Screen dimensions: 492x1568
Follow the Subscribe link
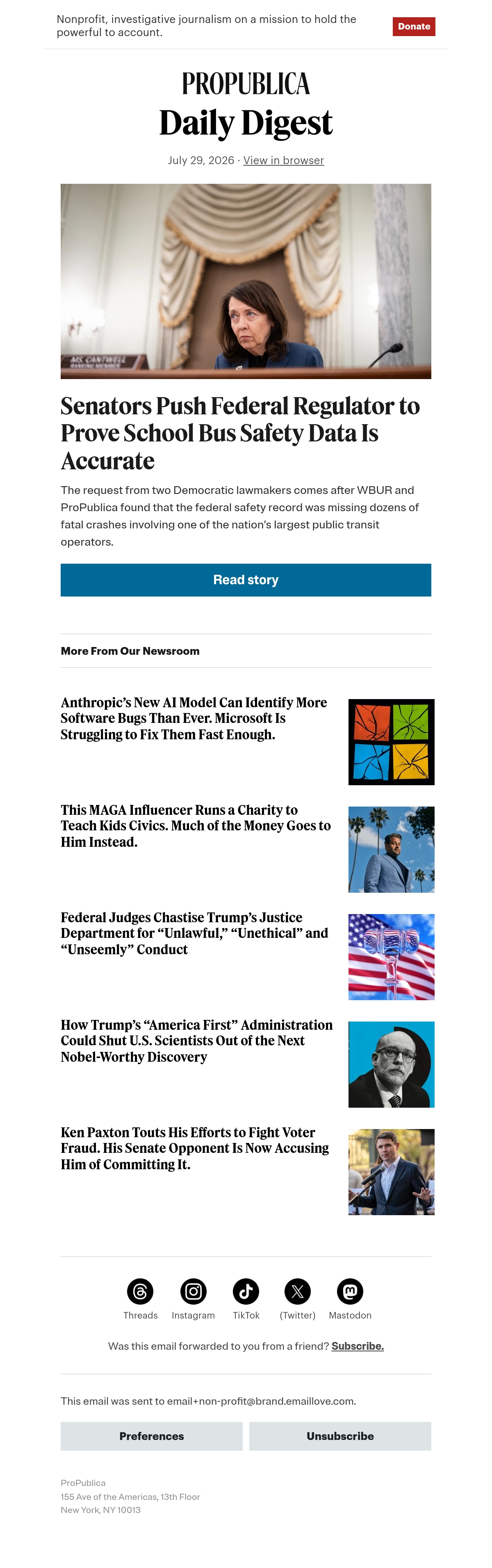[x=358, y=1346]
